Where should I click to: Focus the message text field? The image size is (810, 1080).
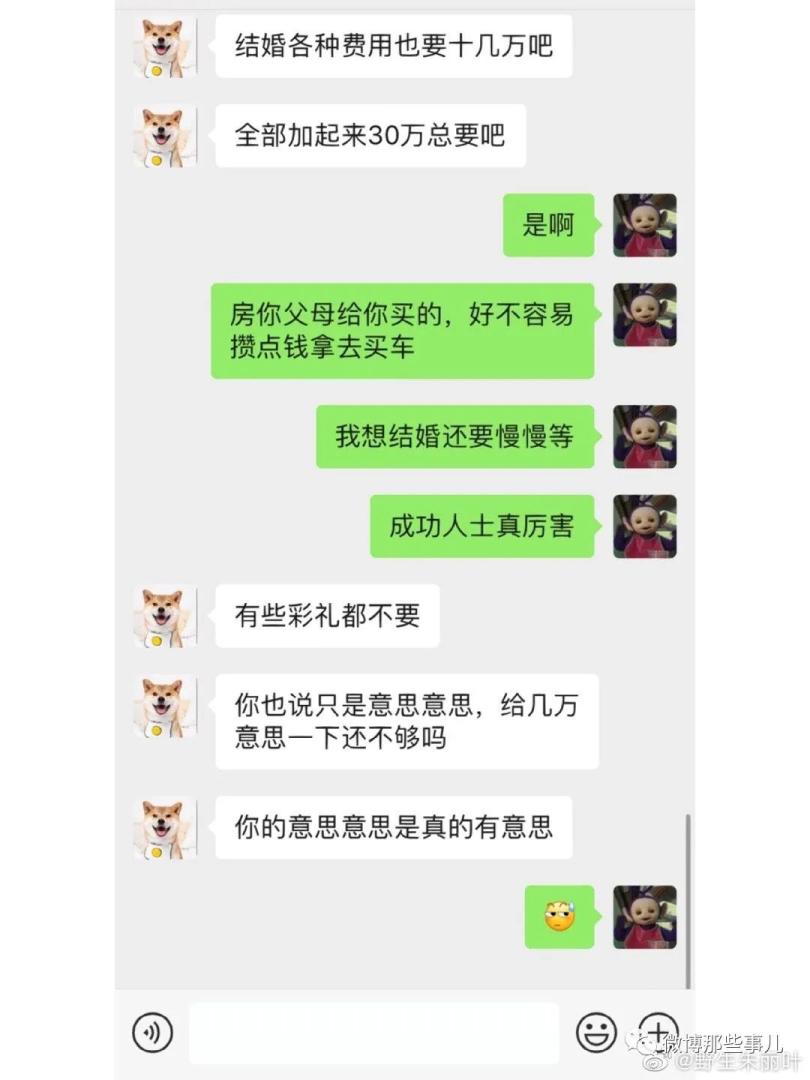373,1032
